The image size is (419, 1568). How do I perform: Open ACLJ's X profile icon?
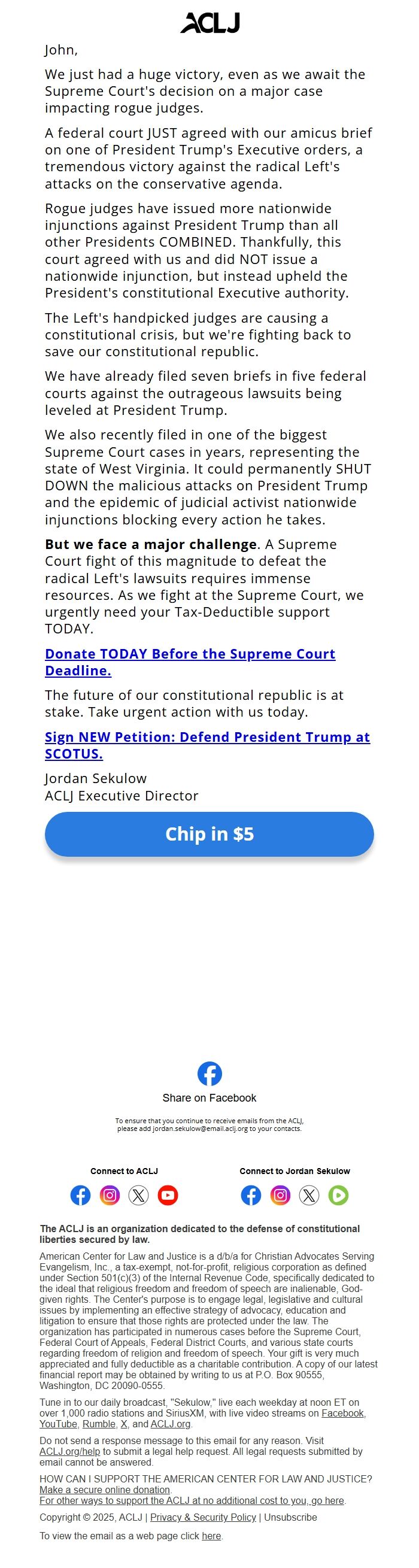(x=139, y=1196)
